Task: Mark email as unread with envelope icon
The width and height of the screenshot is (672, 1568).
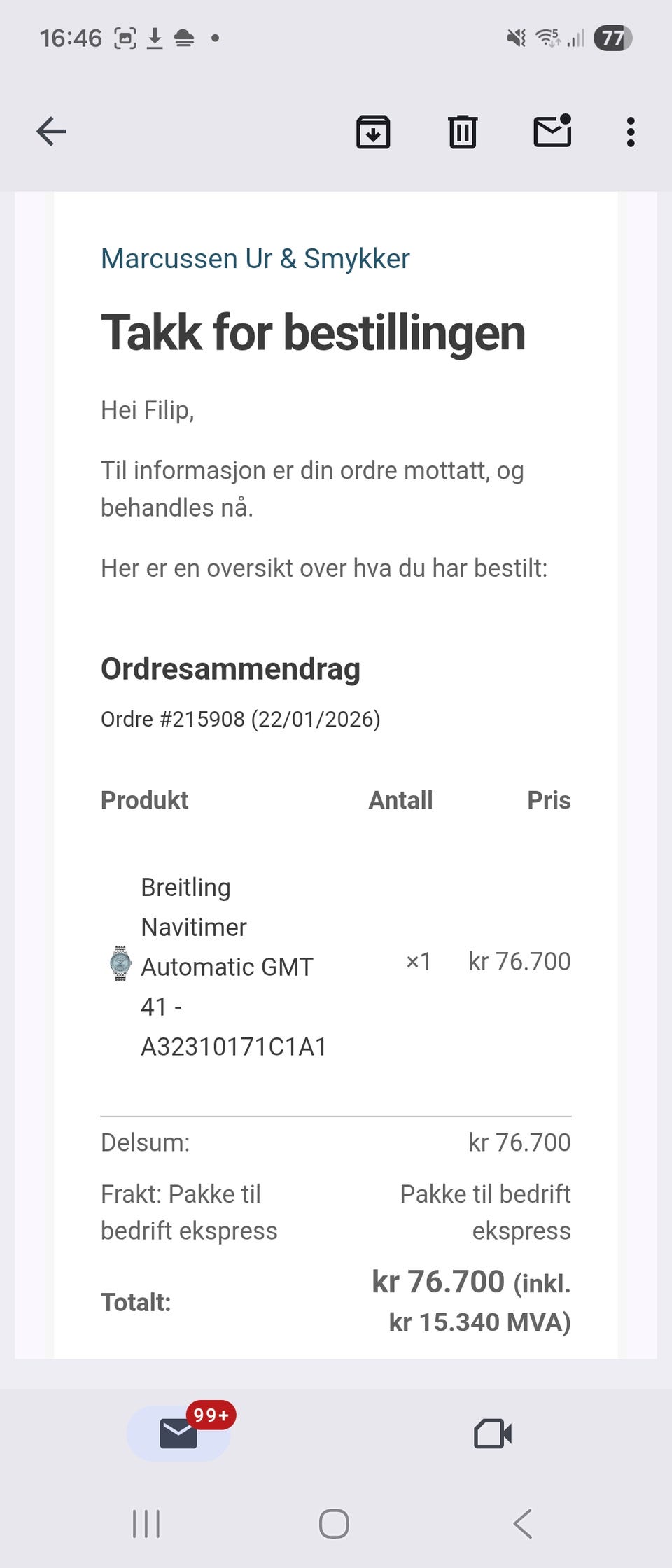Action: pyautogui.click(x=552, y=131)
